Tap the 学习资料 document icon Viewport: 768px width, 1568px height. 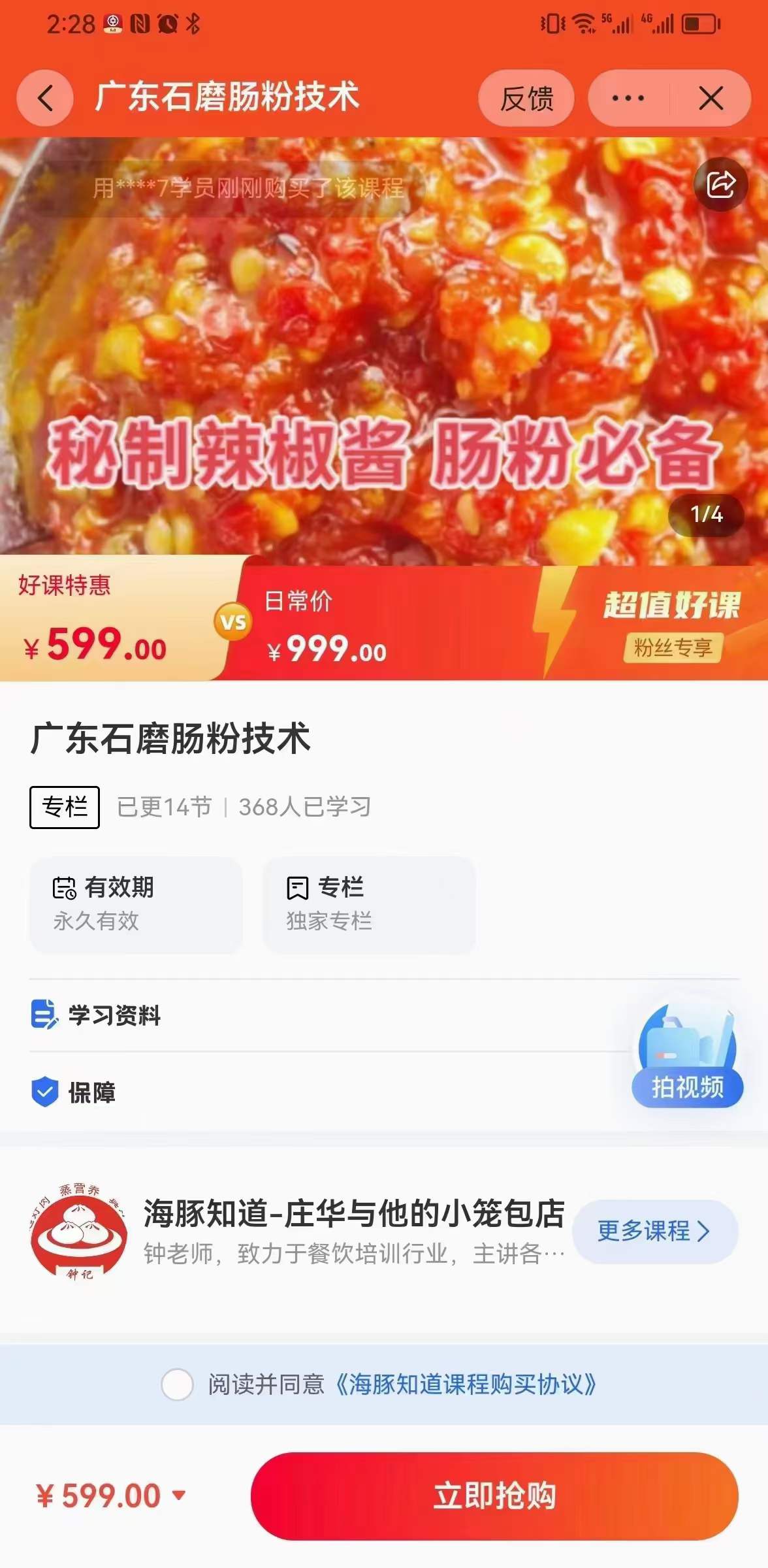tap(44, 1015)
